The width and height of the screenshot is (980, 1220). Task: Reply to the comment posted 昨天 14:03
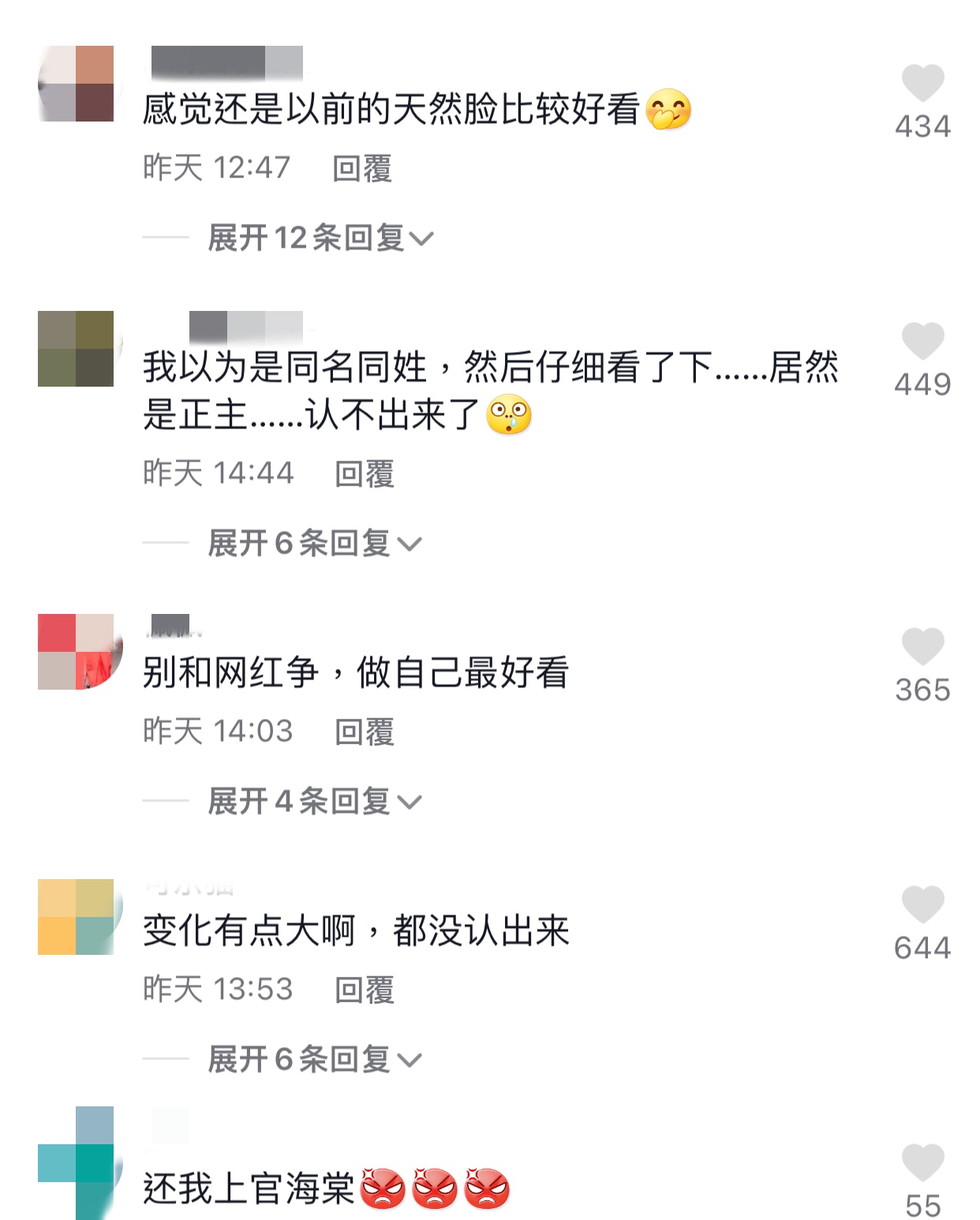pos(364,732)
